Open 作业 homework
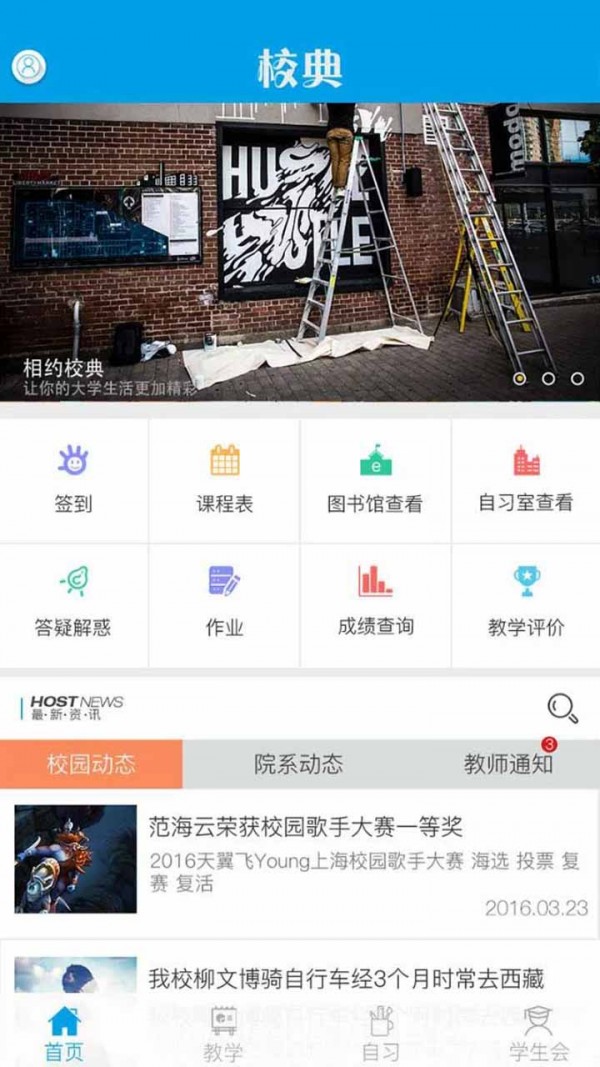 (x=224, y=604)
